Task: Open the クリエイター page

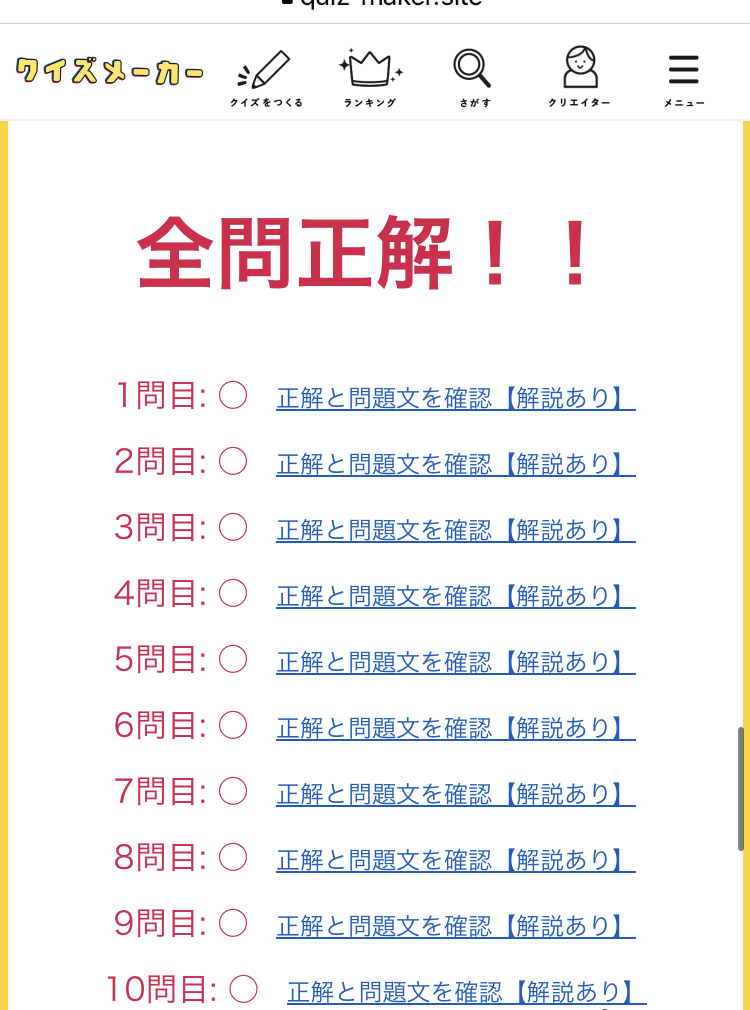Action: point(579,77)
